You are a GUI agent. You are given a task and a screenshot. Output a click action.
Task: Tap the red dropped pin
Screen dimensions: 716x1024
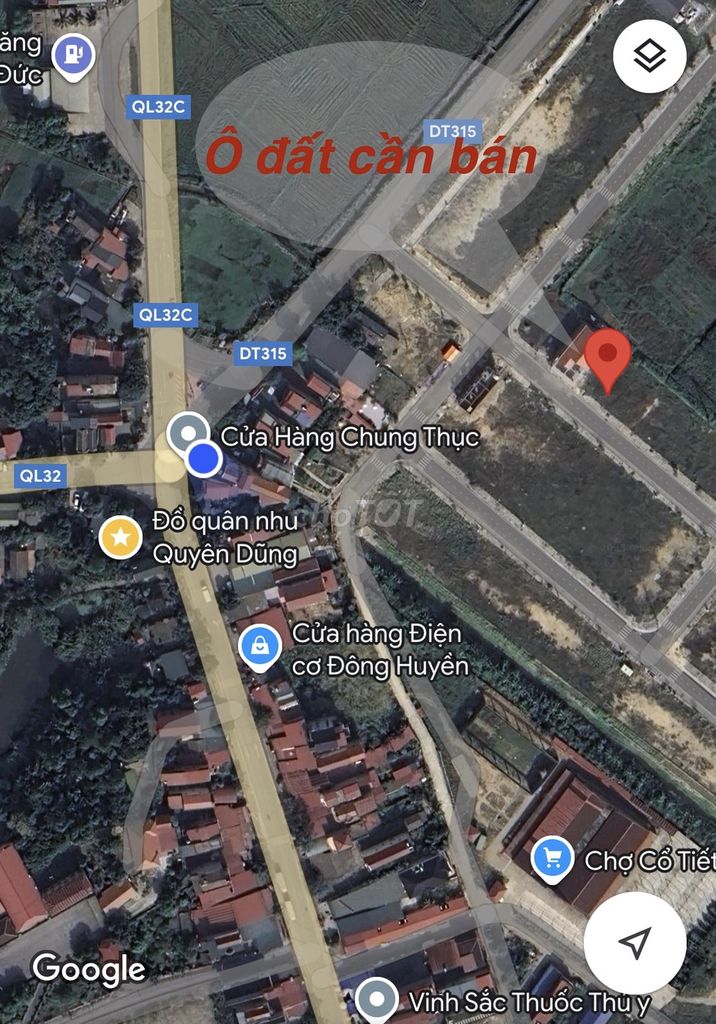607,358
